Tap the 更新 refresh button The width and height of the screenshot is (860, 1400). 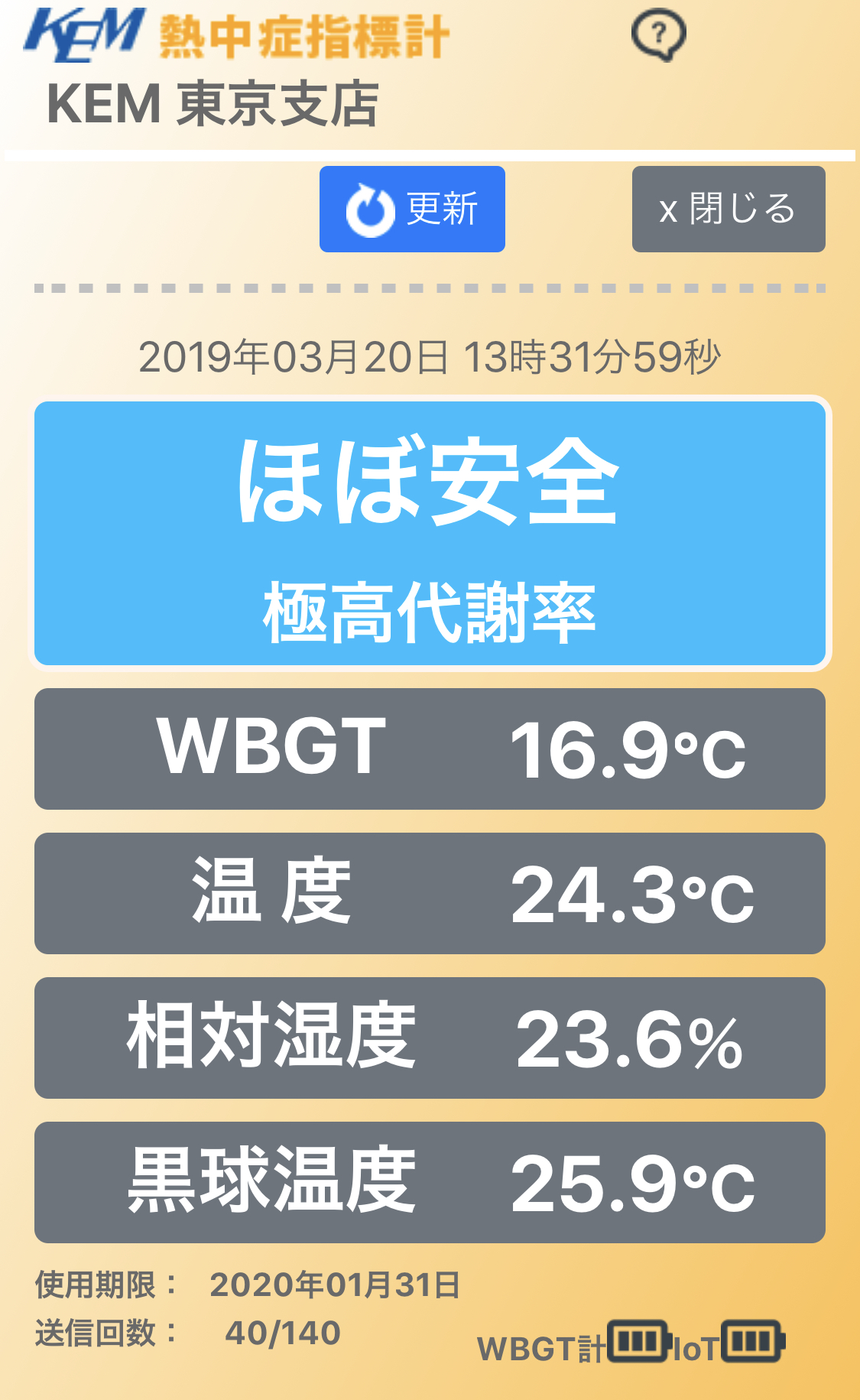pyautogui.click(x=412, y=209)
